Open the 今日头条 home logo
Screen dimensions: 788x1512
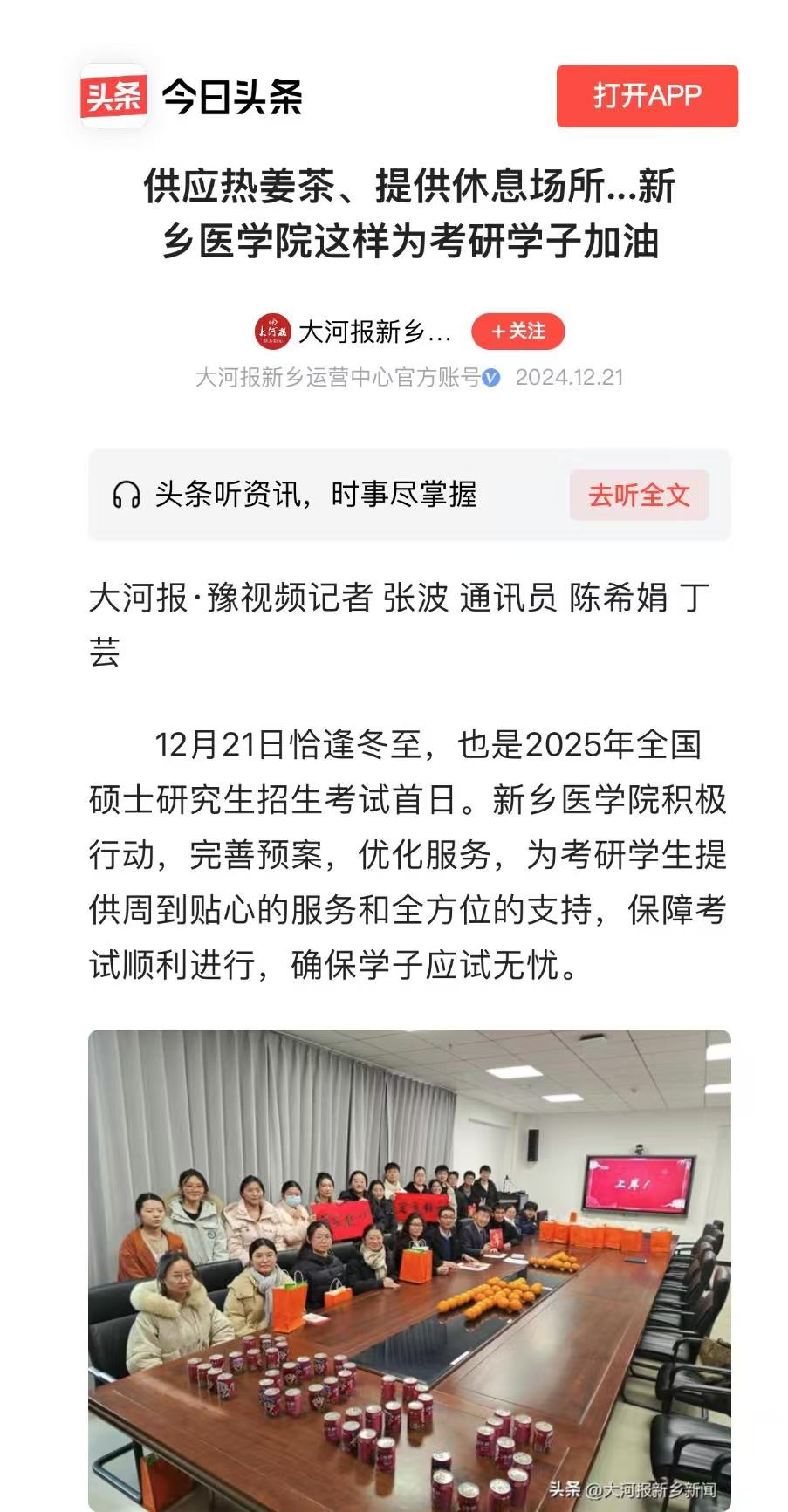coord(192,96)
